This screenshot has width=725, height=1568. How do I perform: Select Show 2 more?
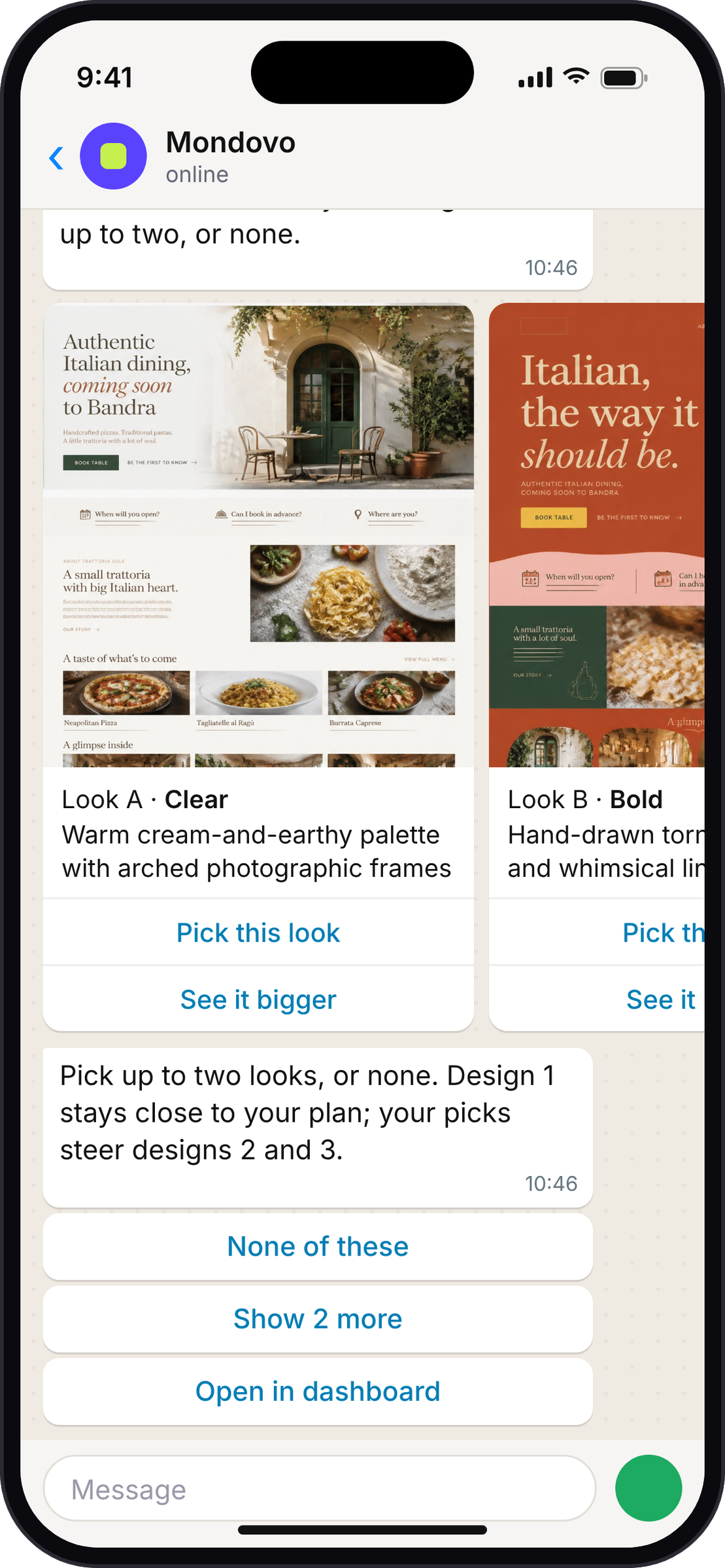tap(318, 1319)
